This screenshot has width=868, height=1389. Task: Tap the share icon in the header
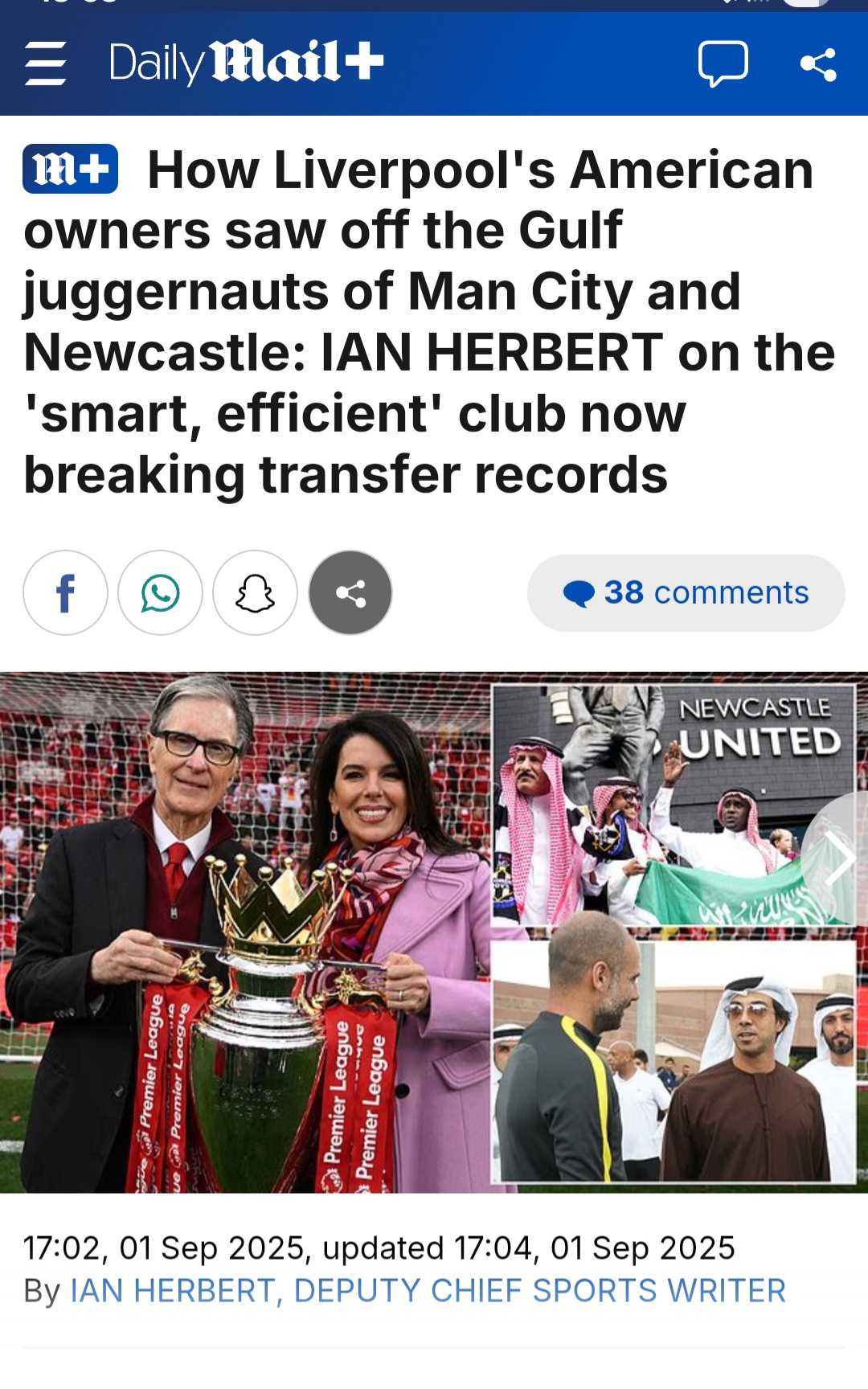[818, 64]
